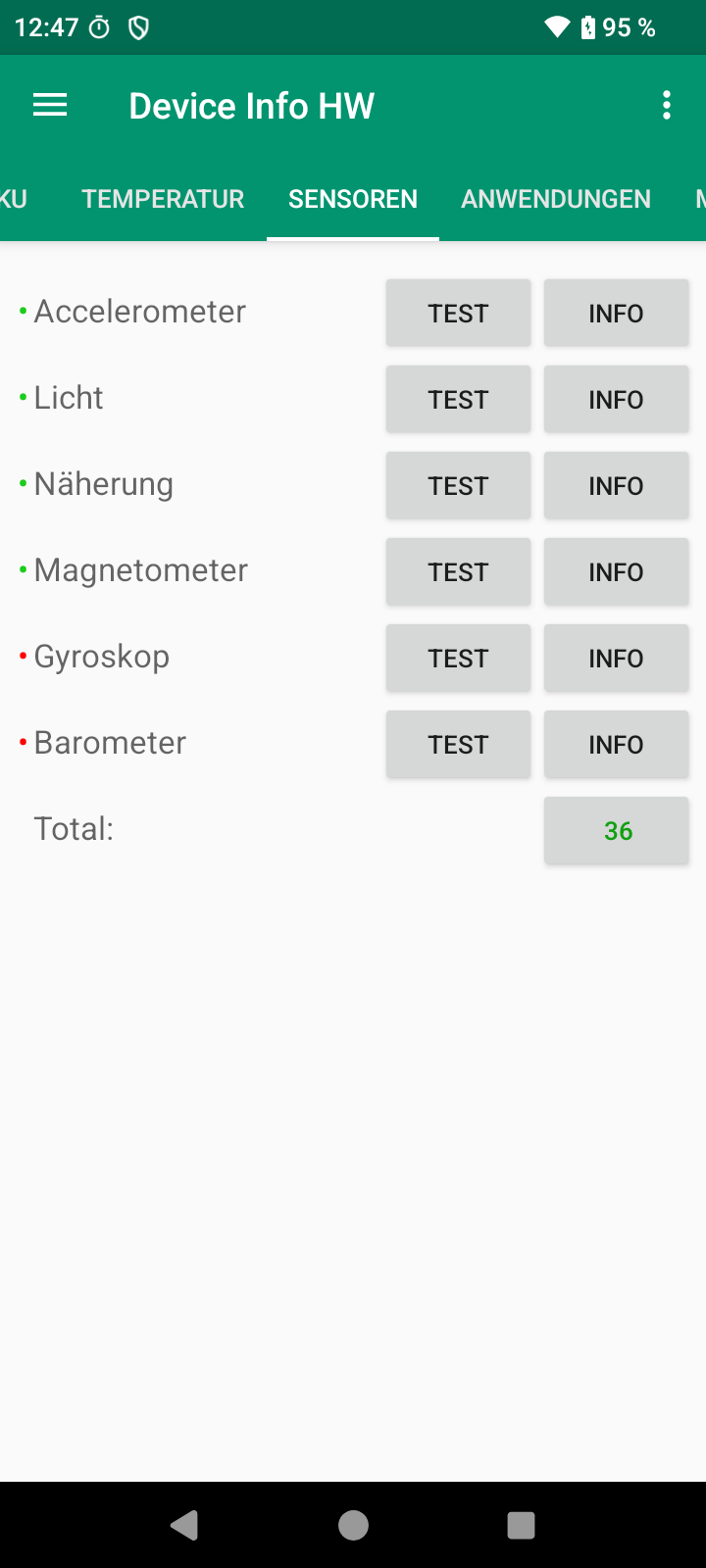Test the Accelerometer sensor

click(x=458, y=314)
